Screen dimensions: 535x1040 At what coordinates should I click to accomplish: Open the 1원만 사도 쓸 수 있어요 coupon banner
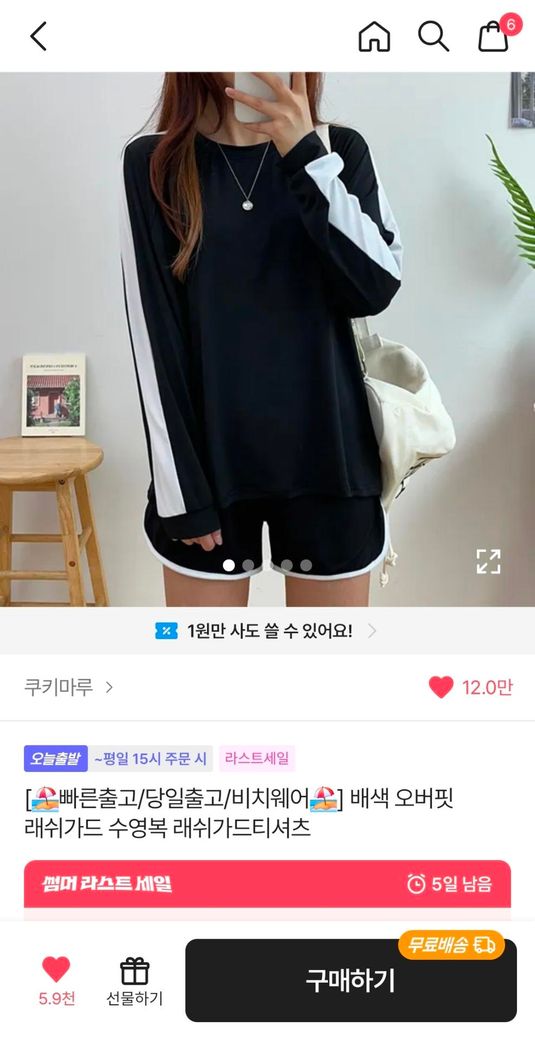tap(267, 631)
